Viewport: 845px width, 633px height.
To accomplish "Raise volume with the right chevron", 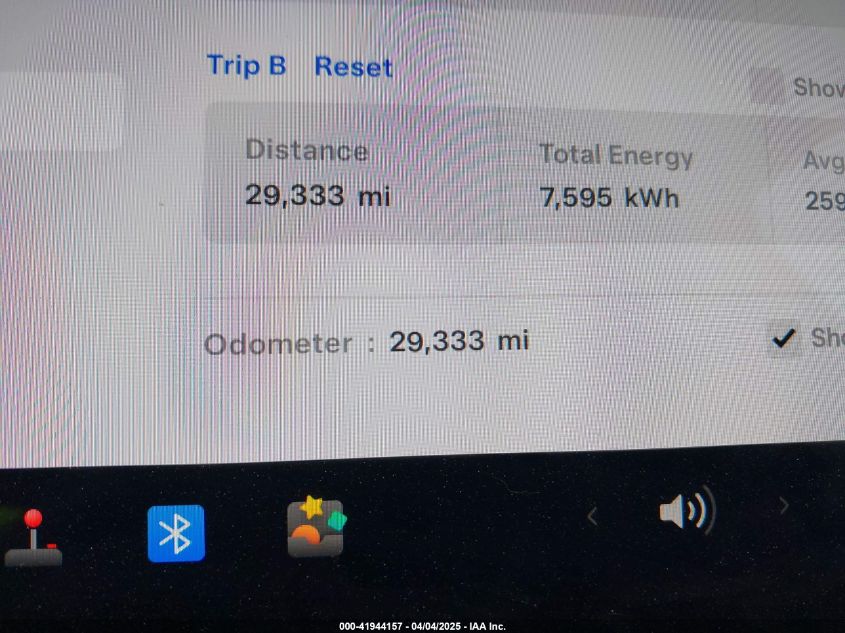I will click(784, 507).
